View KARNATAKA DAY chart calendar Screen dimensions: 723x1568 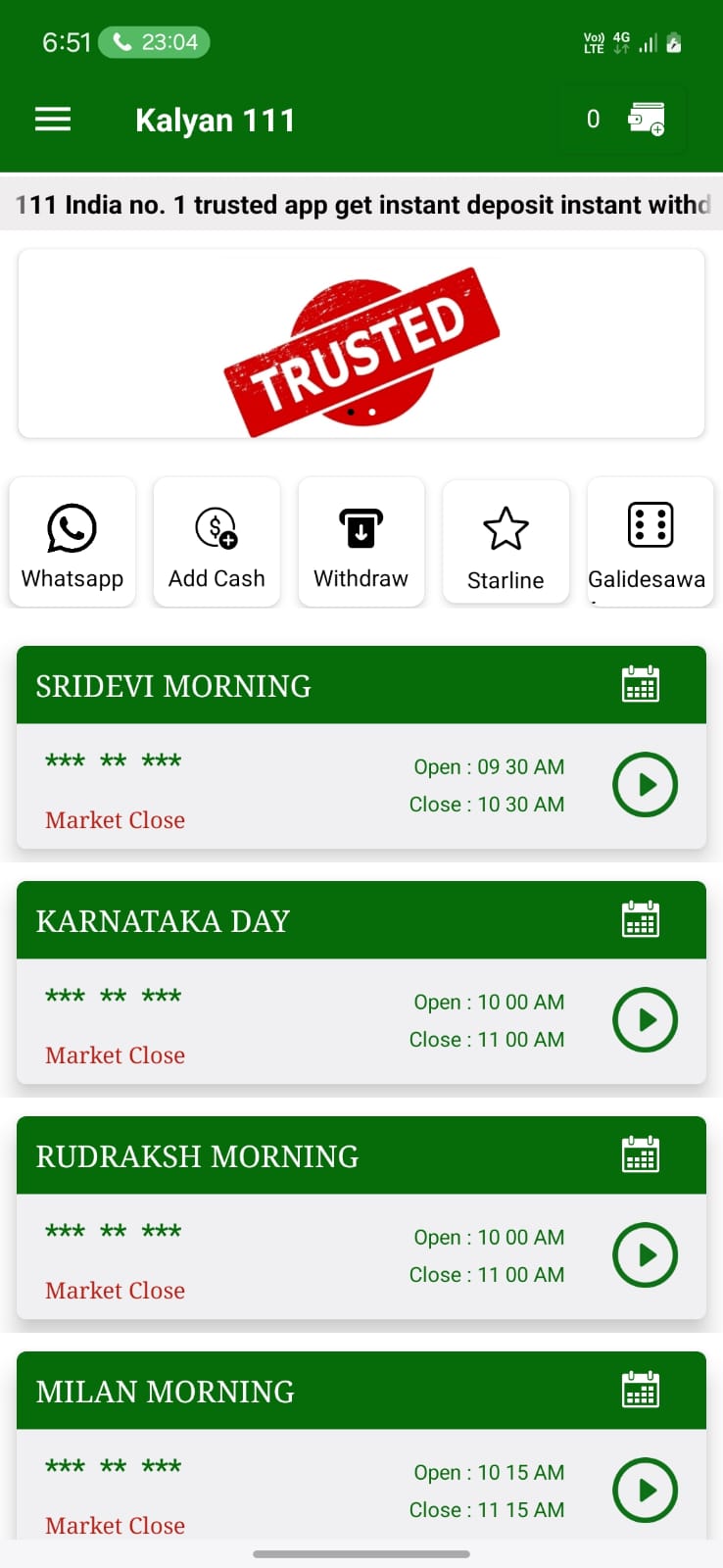tap(641, 920)
